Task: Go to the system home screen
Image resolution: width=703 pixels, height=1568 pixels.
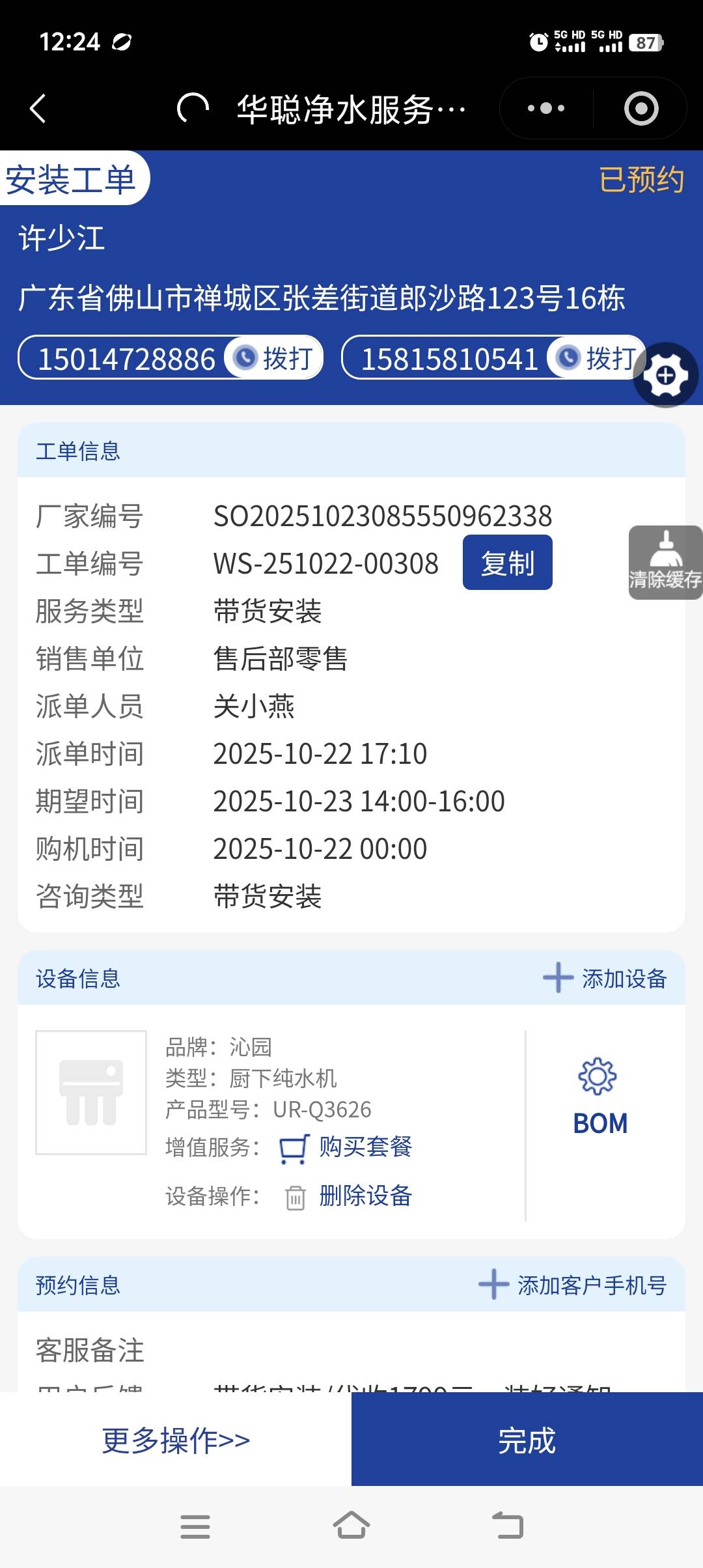Action: click(x=351, y=1526)
